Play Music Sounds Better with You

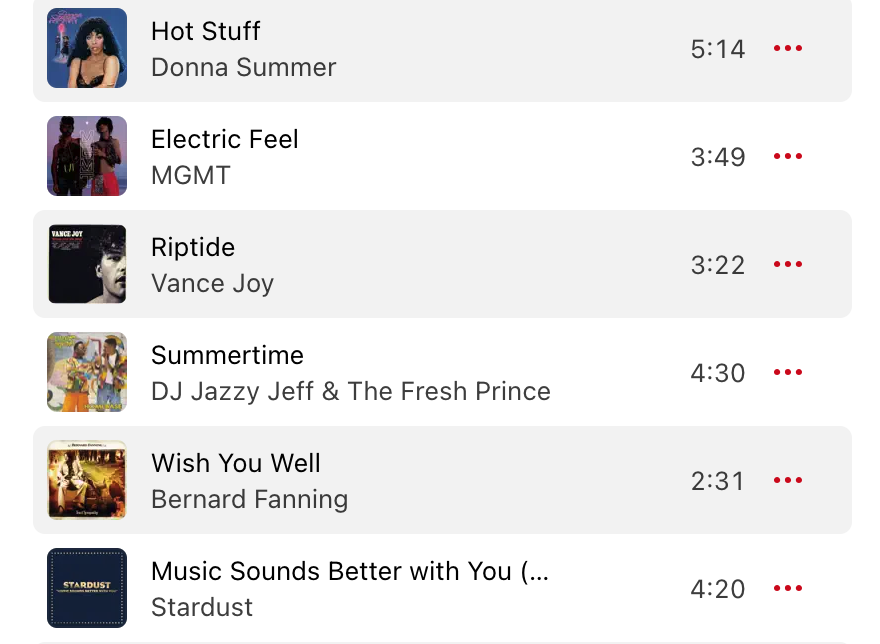[87, 588]
